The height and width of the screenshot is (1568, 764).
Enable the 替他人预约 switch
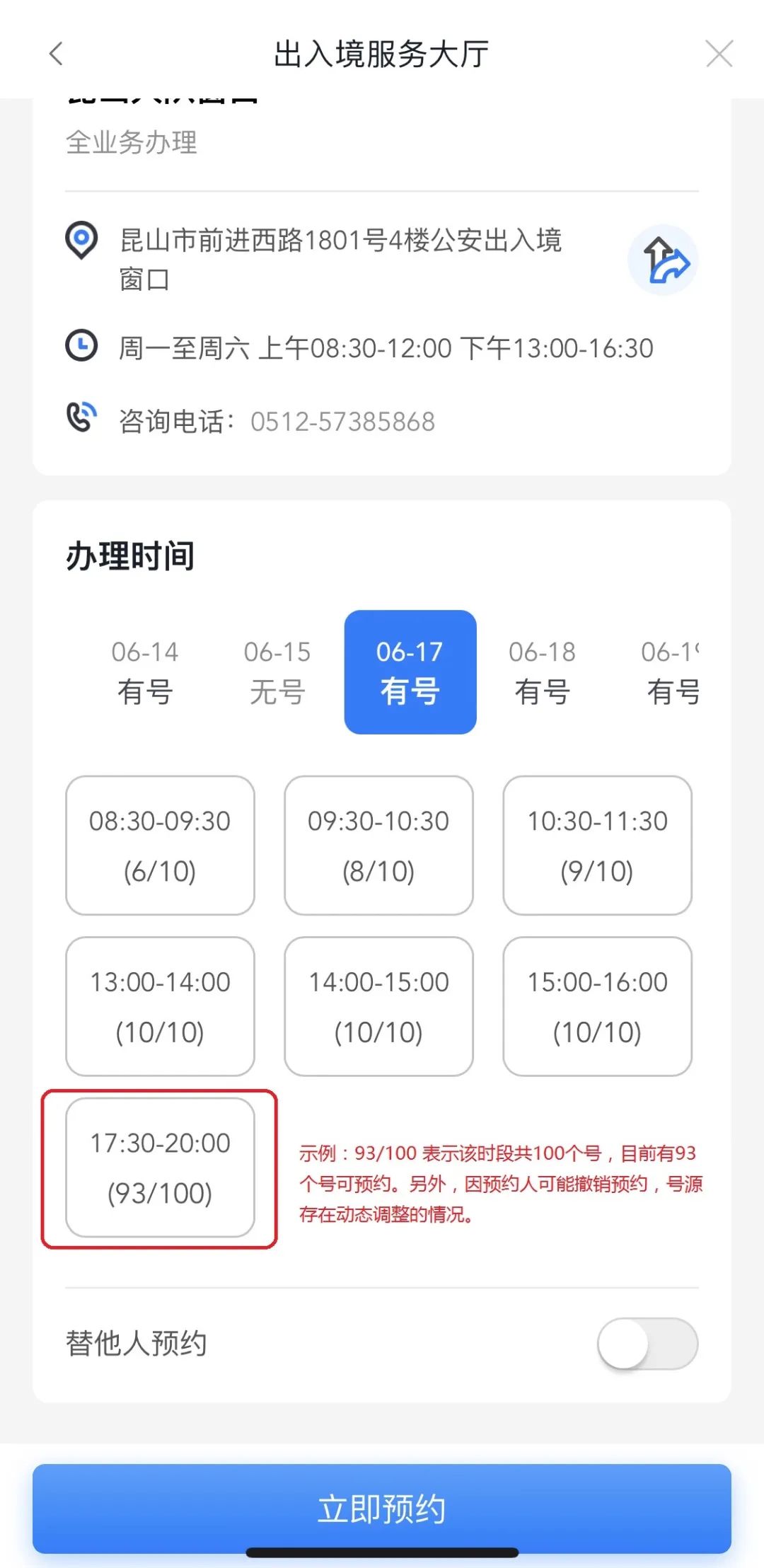pyautogui.click(x=647, y=1343)
